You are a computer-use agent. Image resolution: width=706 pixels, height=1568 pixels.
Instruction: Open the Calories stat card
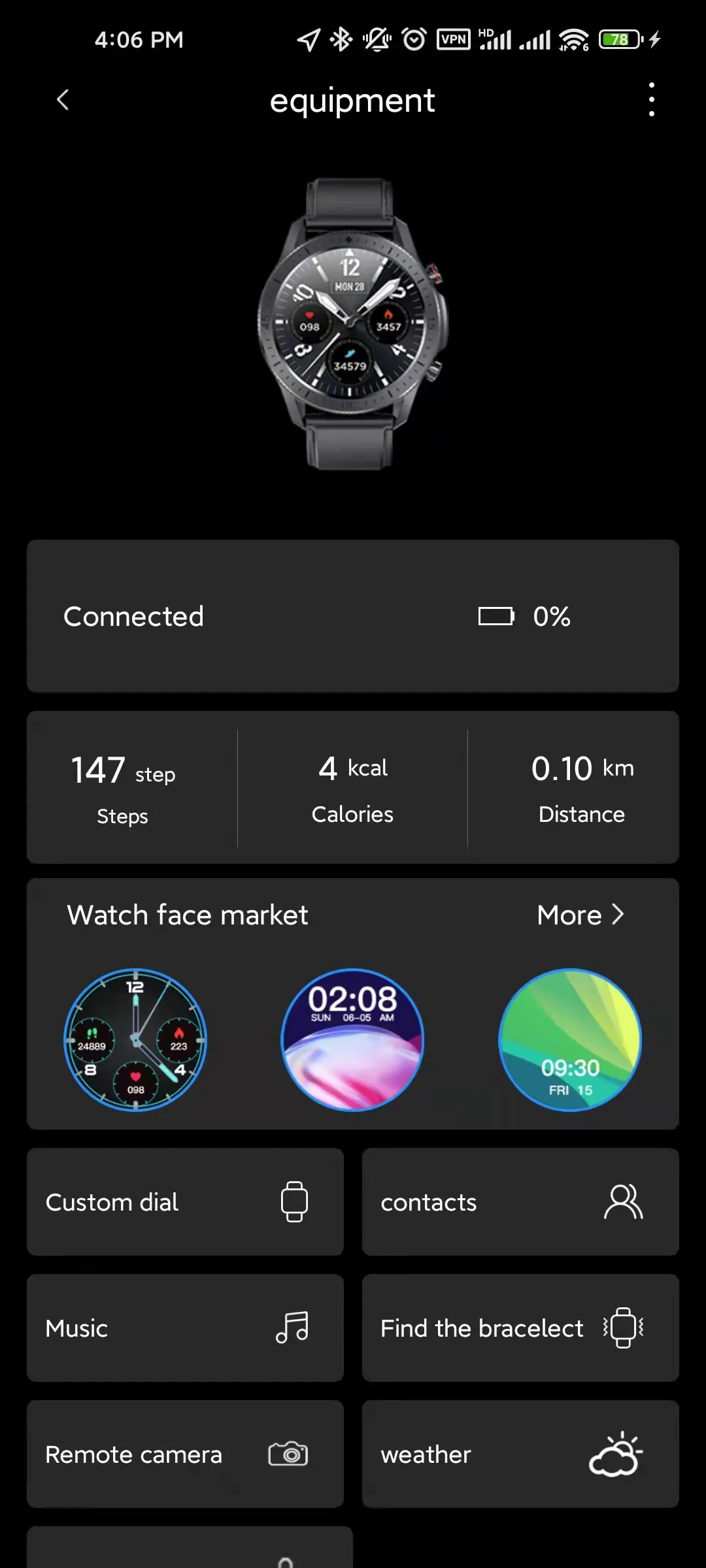[352, 787]
